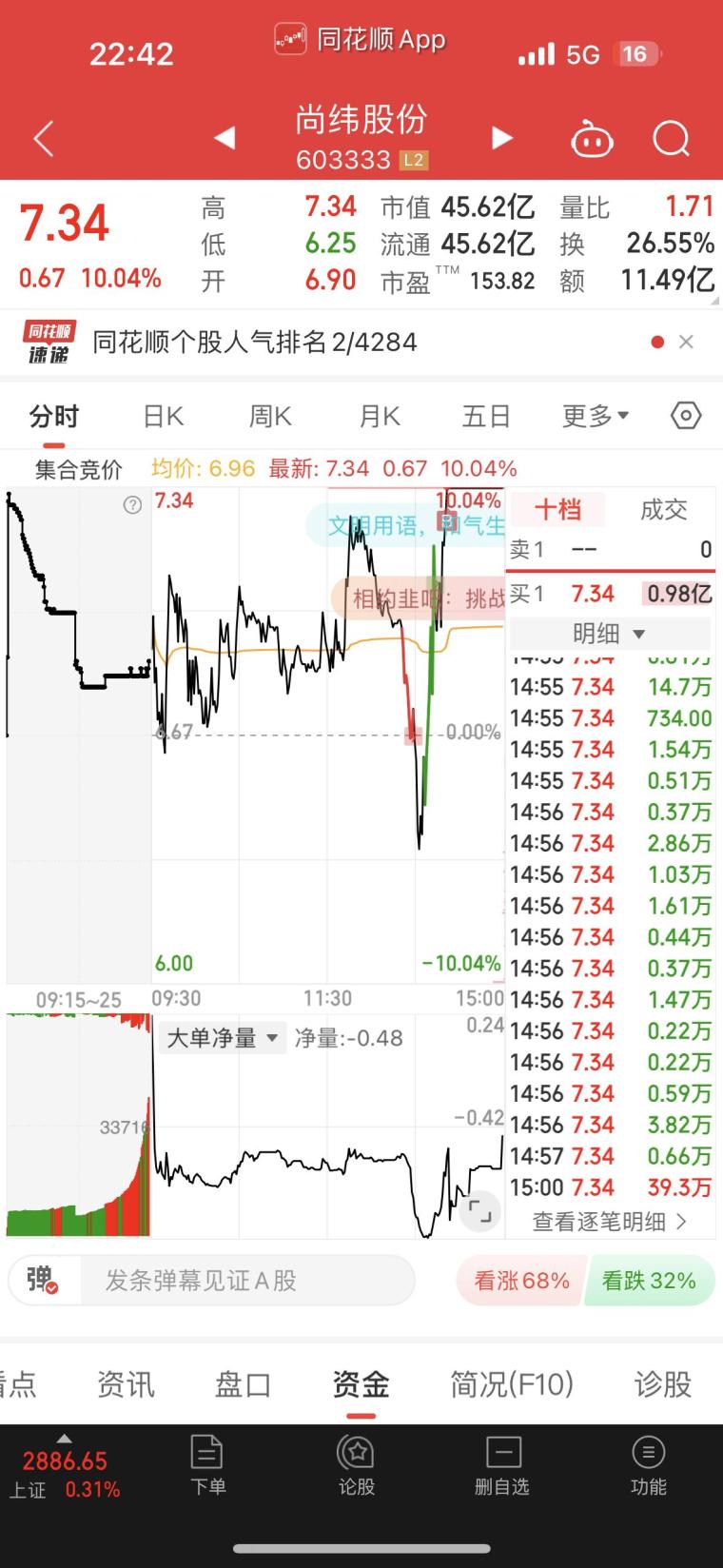Open 下单 in bottom bar
This screenshot has height=1568, width=723.
tap(207, 1466)
